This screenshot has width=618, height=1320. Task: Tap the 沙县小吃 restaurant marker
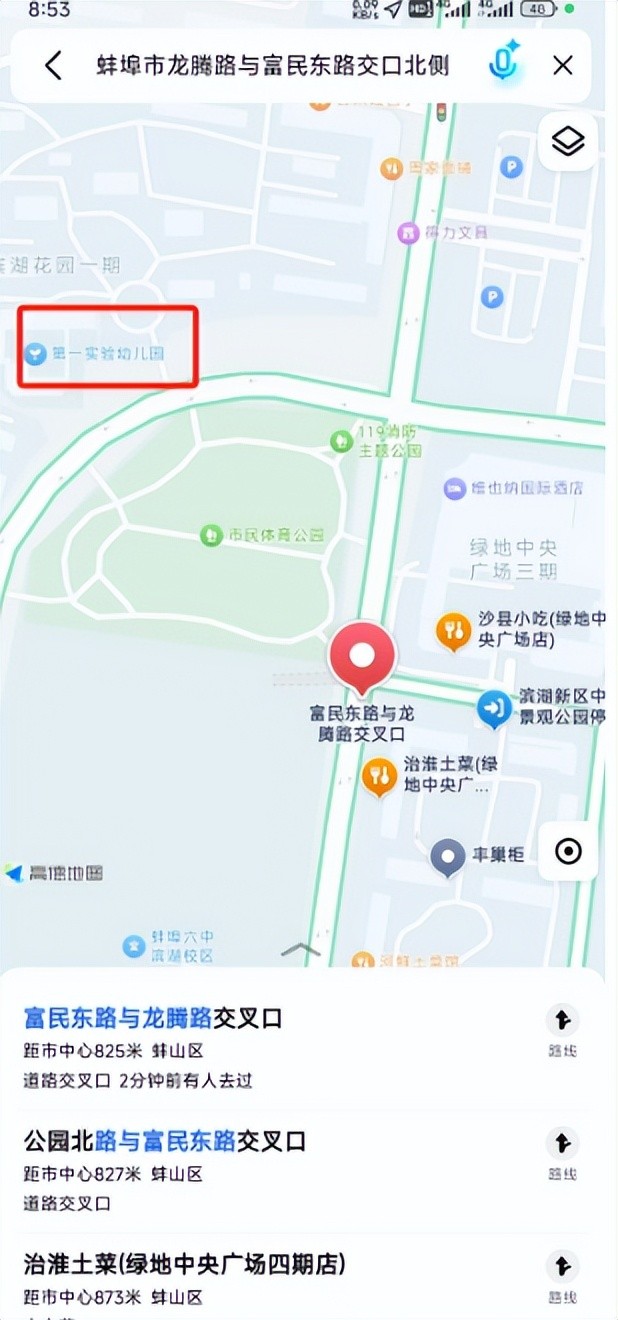pos(454,630)
